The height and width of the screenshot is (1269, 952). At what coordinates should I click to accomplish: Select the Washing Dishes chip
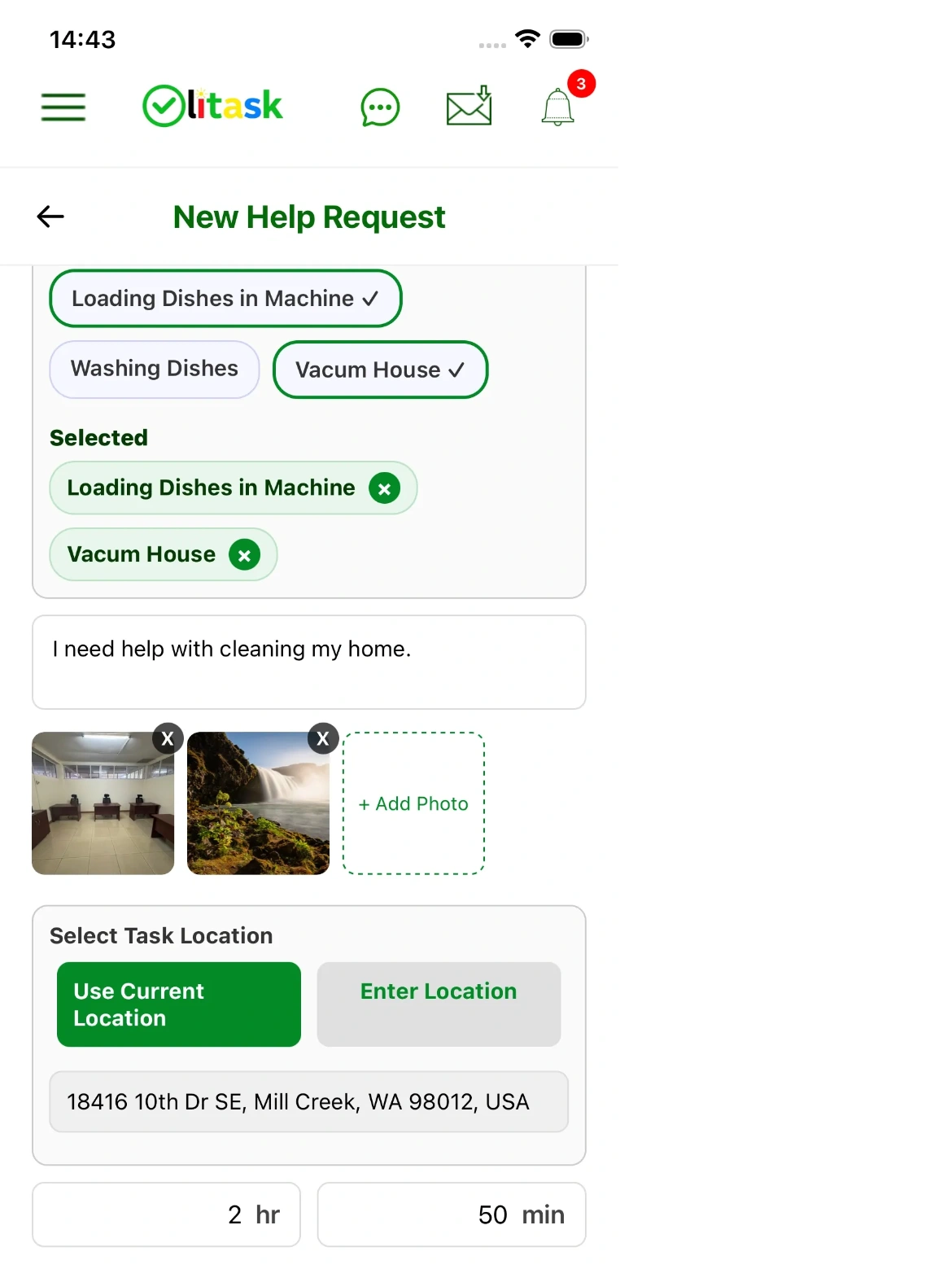(x=155, y=370)
